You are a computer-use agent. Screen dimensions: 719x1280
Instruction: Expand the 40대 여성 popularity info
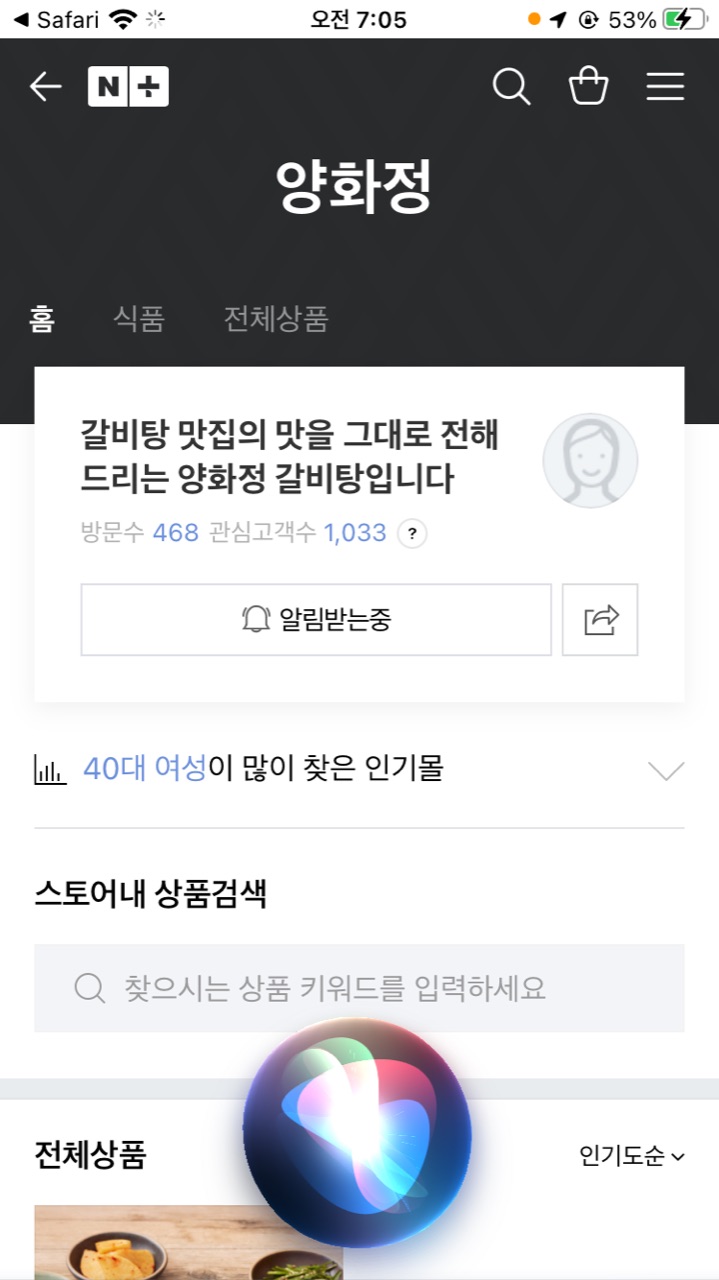point(665,770)
